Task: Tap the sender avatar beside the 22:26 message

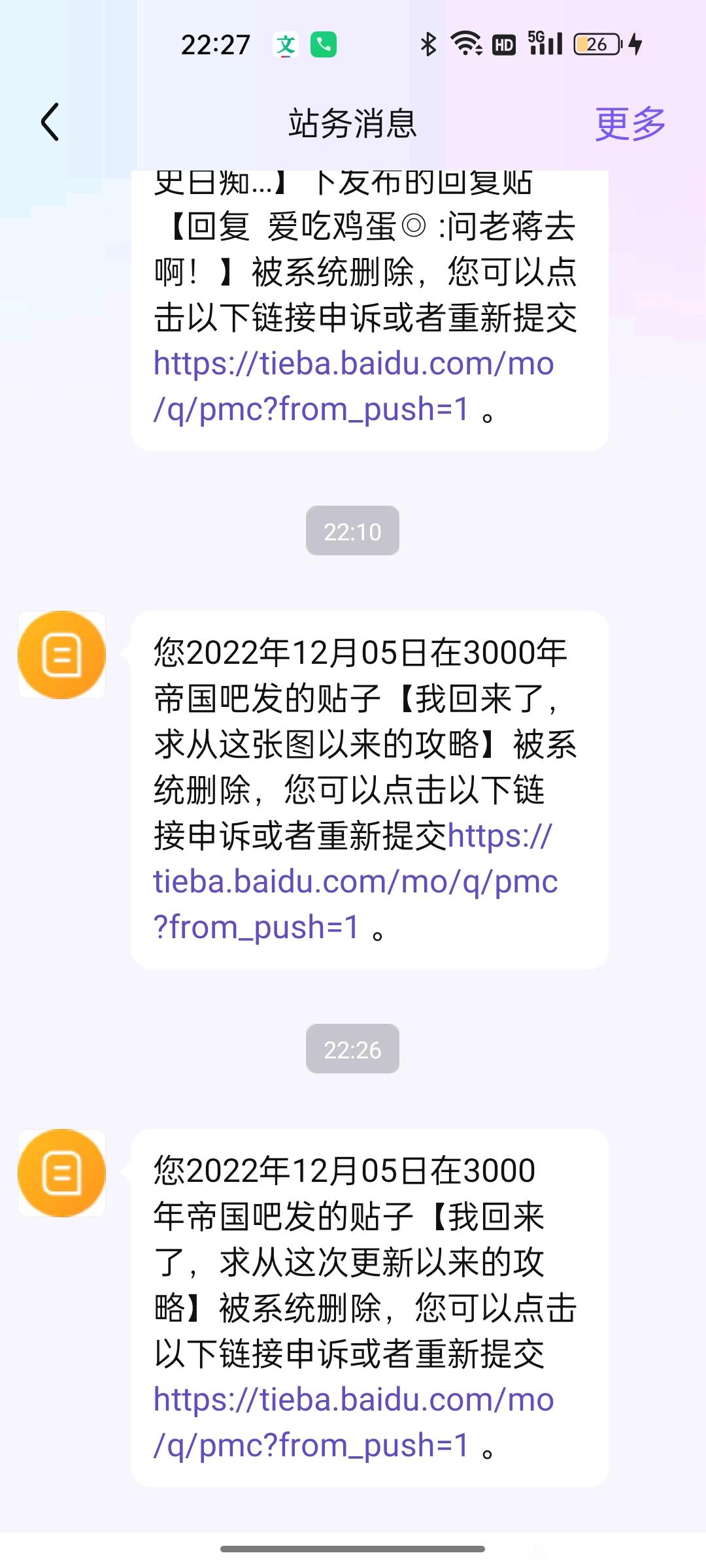Action: coord(61,1173)
